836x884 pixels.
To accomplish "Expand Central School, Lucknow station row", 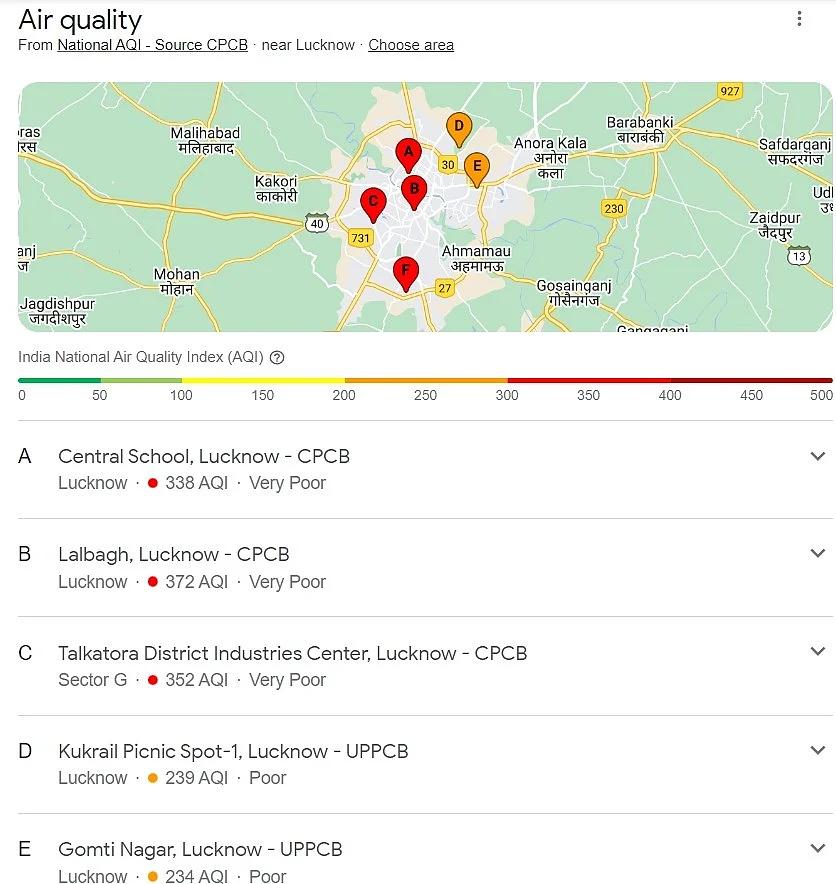I will tap(817, 456).
